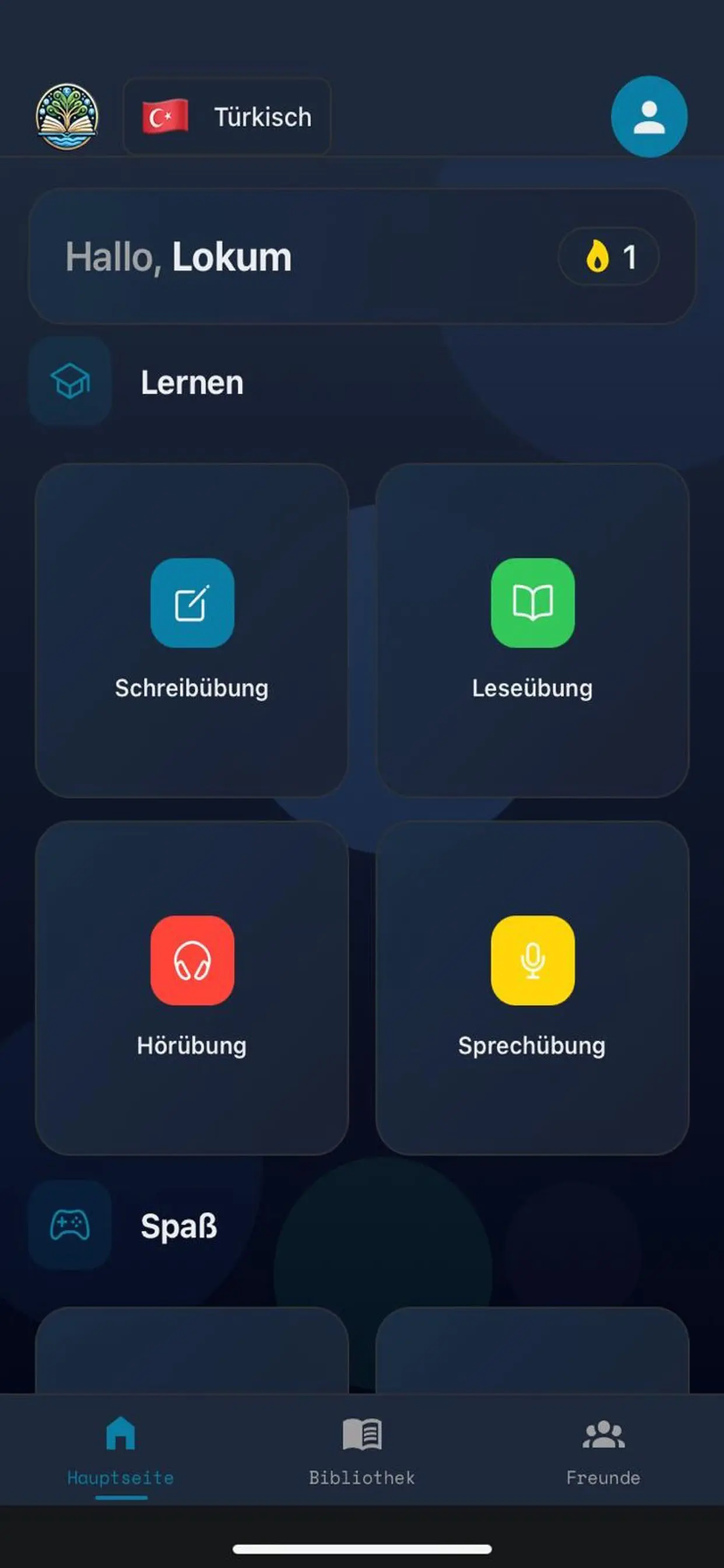Select the Hauptseite tab
This screenshot has width=724, height=1568.
121,1461
